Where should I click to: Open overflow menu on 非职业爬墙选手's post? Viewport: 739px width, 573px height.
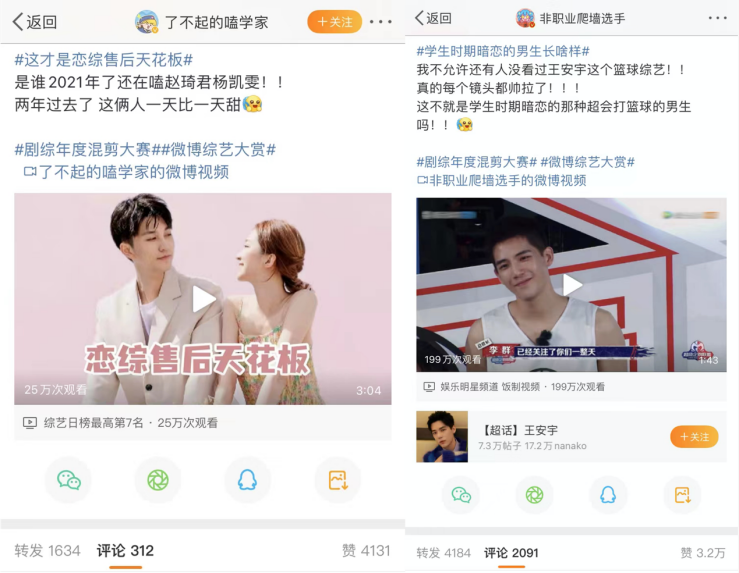[x=718, y=18]
